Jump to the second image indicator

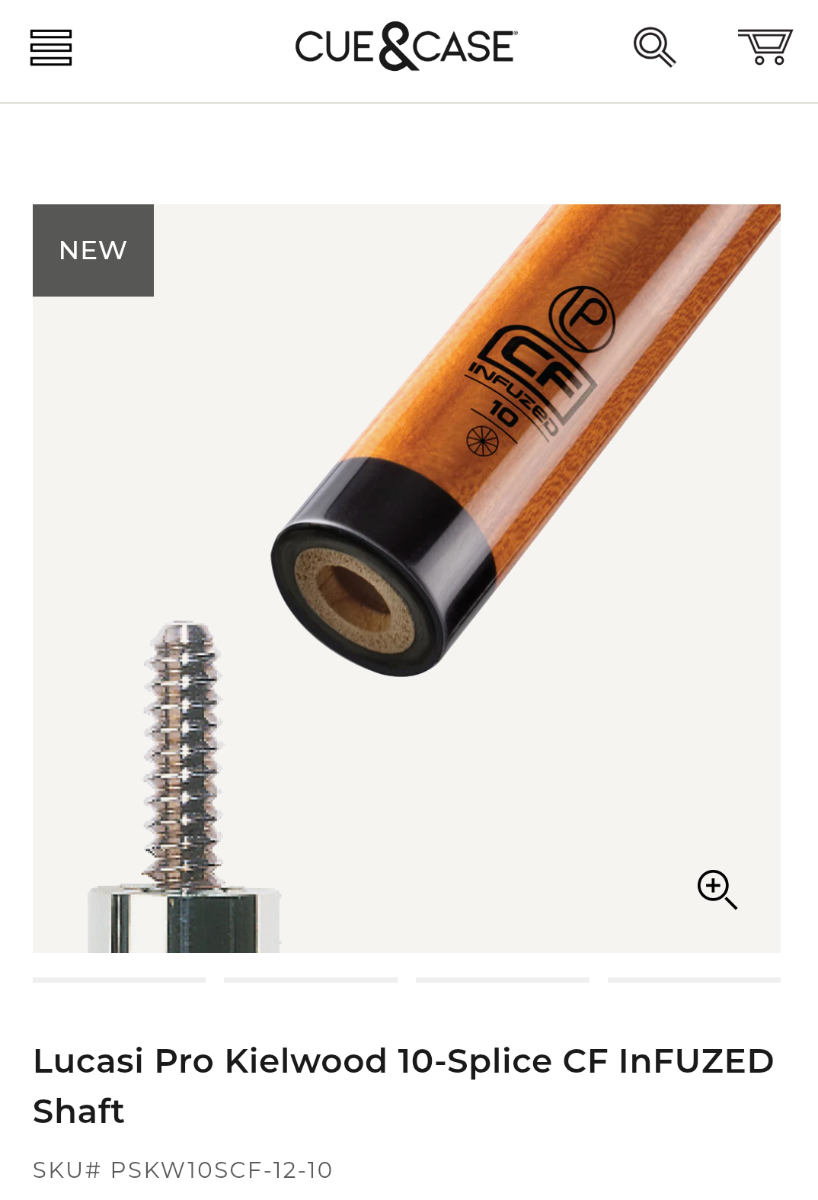(x=311, y=980)
